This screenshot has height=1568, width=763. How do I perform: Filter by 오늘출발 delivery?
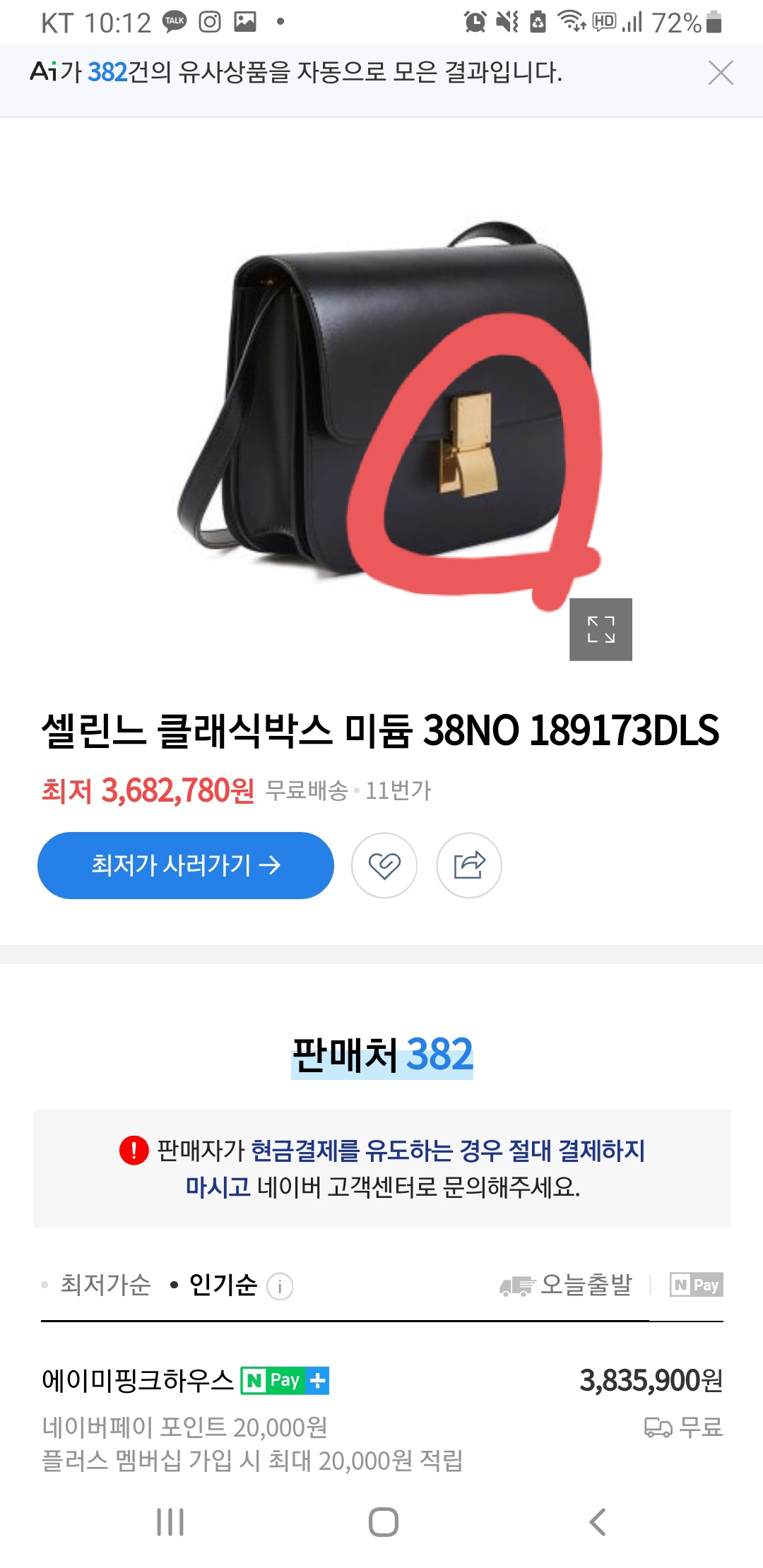click(567, 1285)
